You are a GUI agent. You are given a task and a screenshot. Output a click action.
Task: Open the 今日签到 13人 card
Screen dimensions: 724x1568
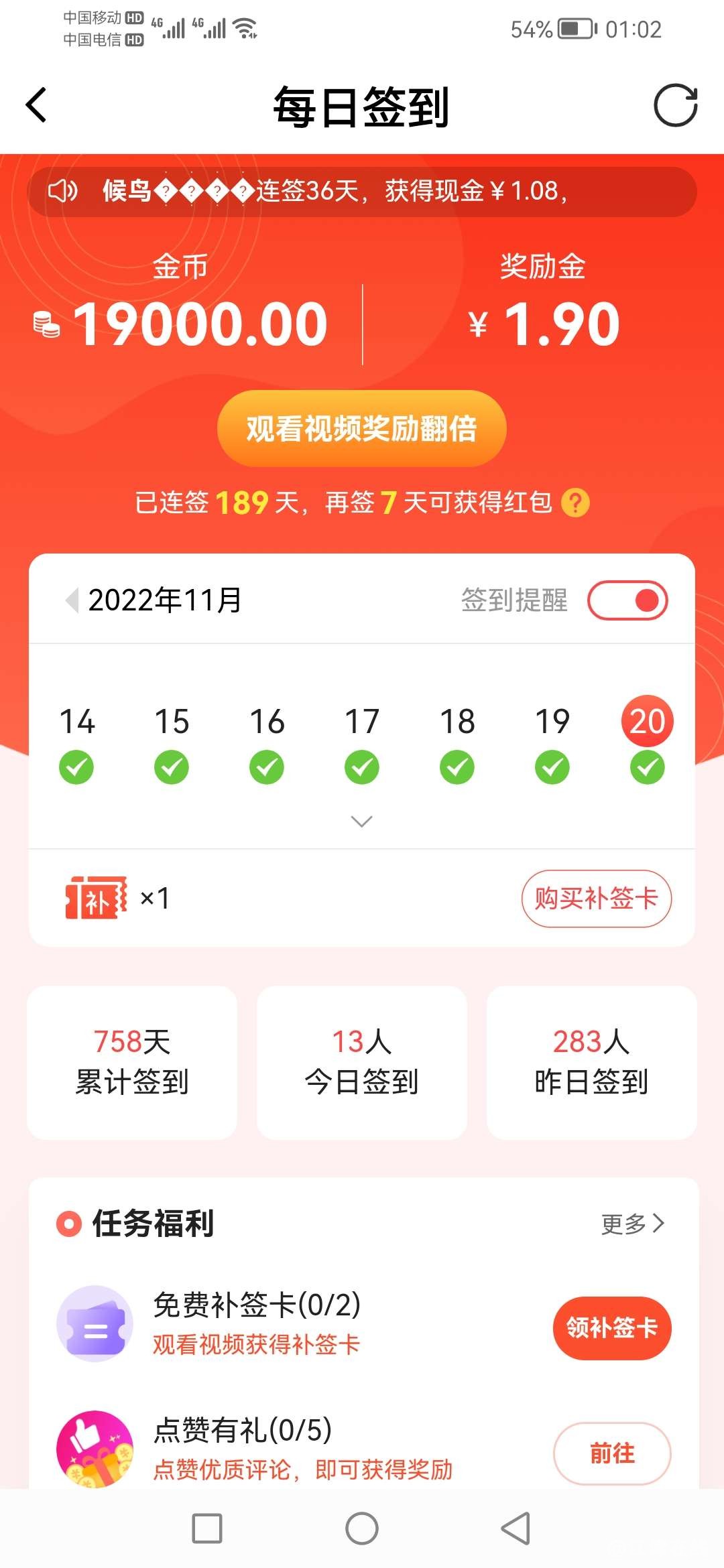tap(361, 1062)
